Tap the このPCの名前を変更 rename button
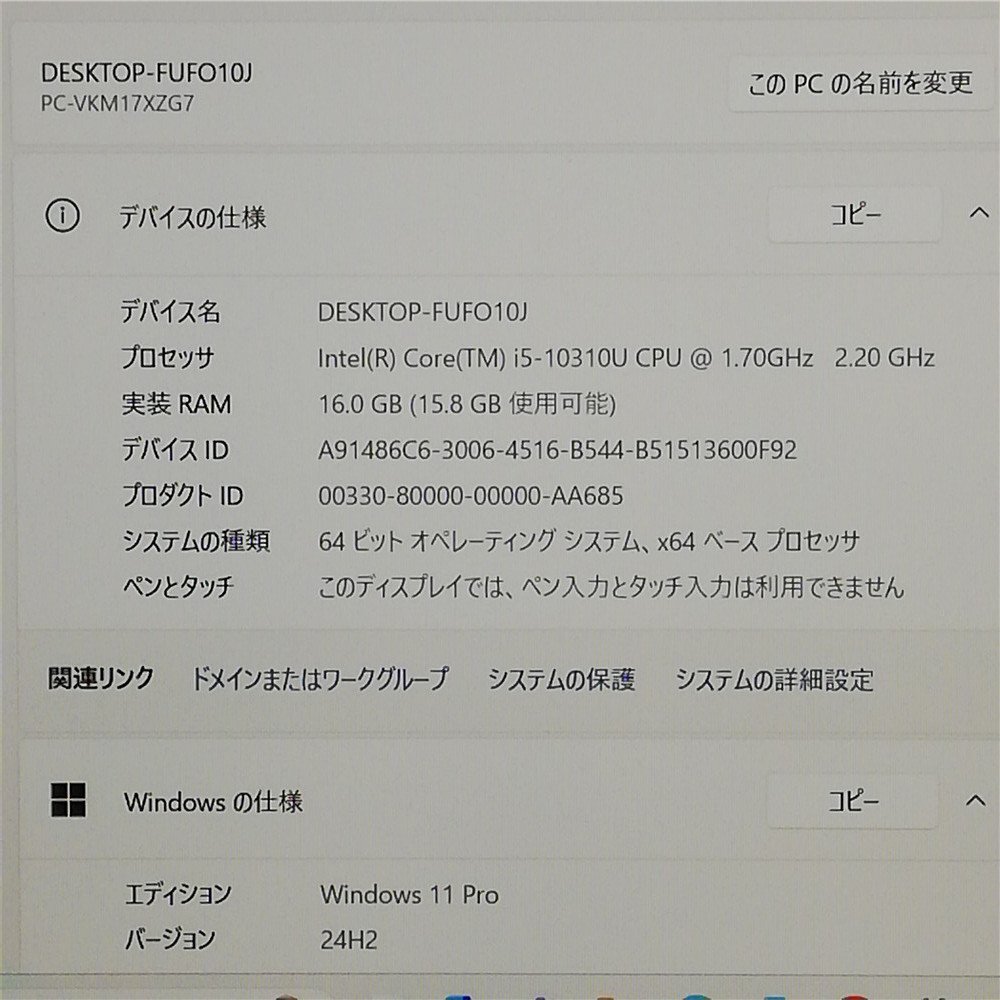 [860, 83]
